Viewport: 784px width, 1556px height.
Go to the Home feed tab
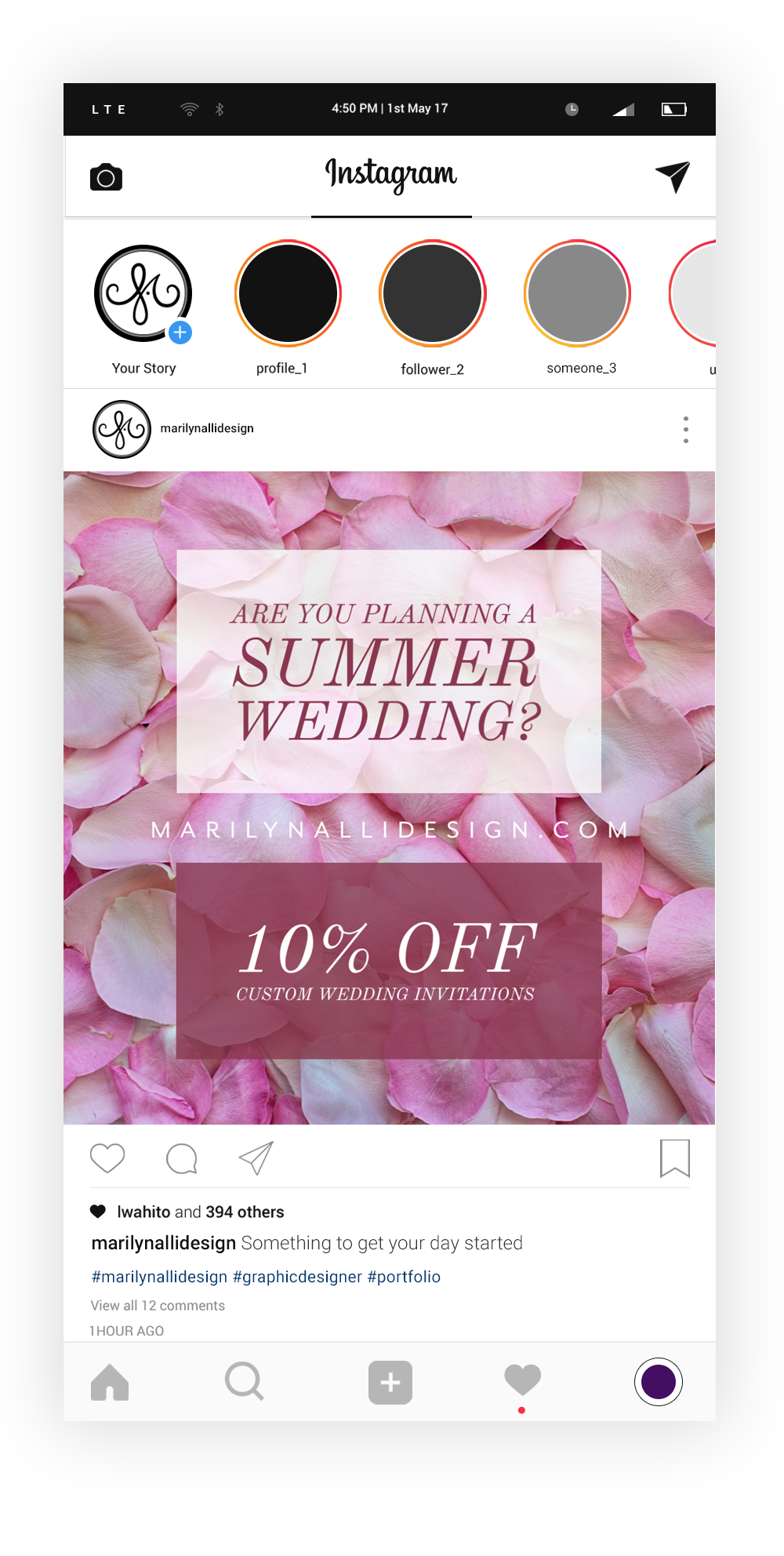110,1382
